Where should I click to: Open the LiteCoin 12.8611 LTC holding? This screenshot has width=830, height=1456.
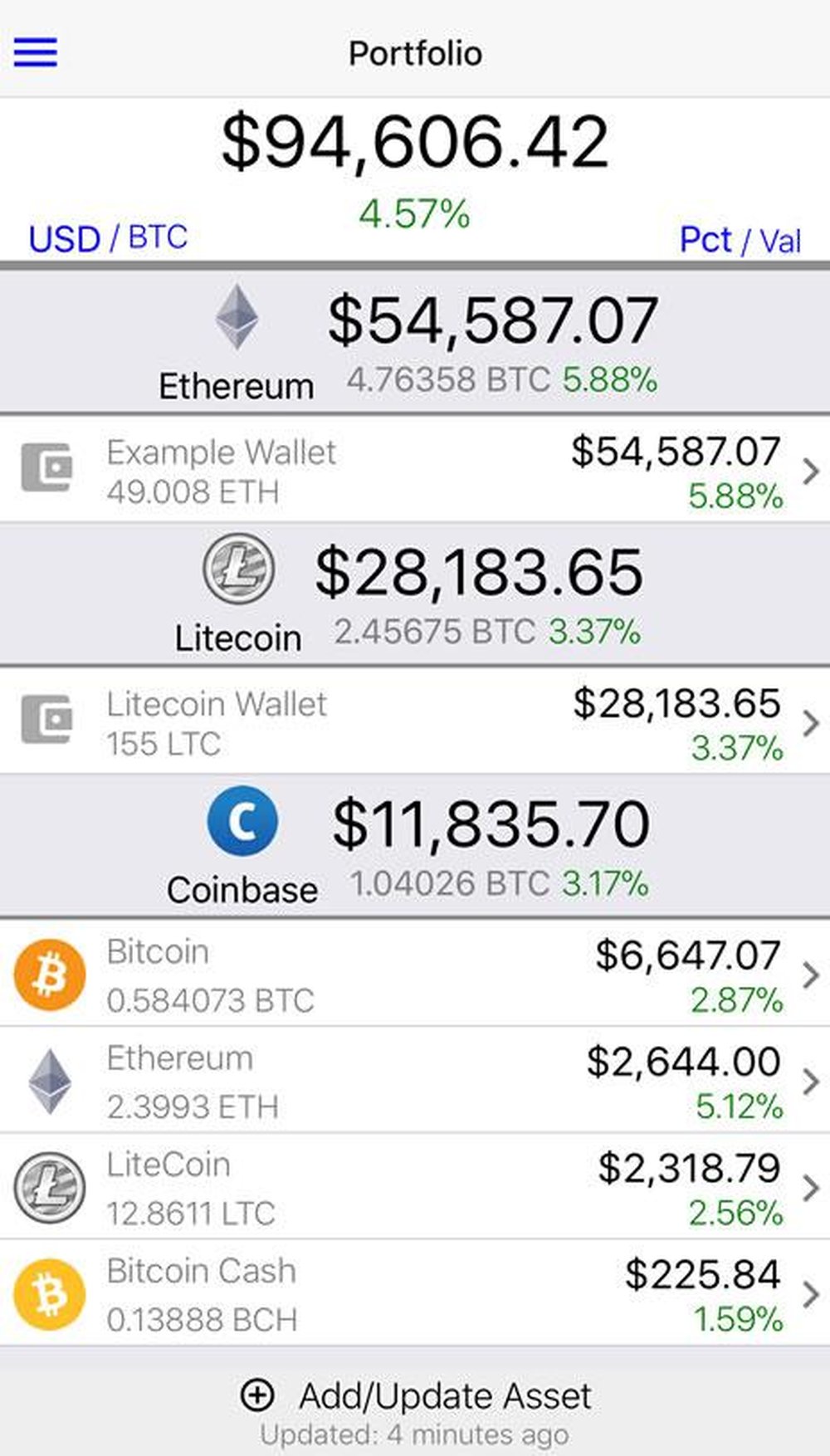tap(415, 1188)
